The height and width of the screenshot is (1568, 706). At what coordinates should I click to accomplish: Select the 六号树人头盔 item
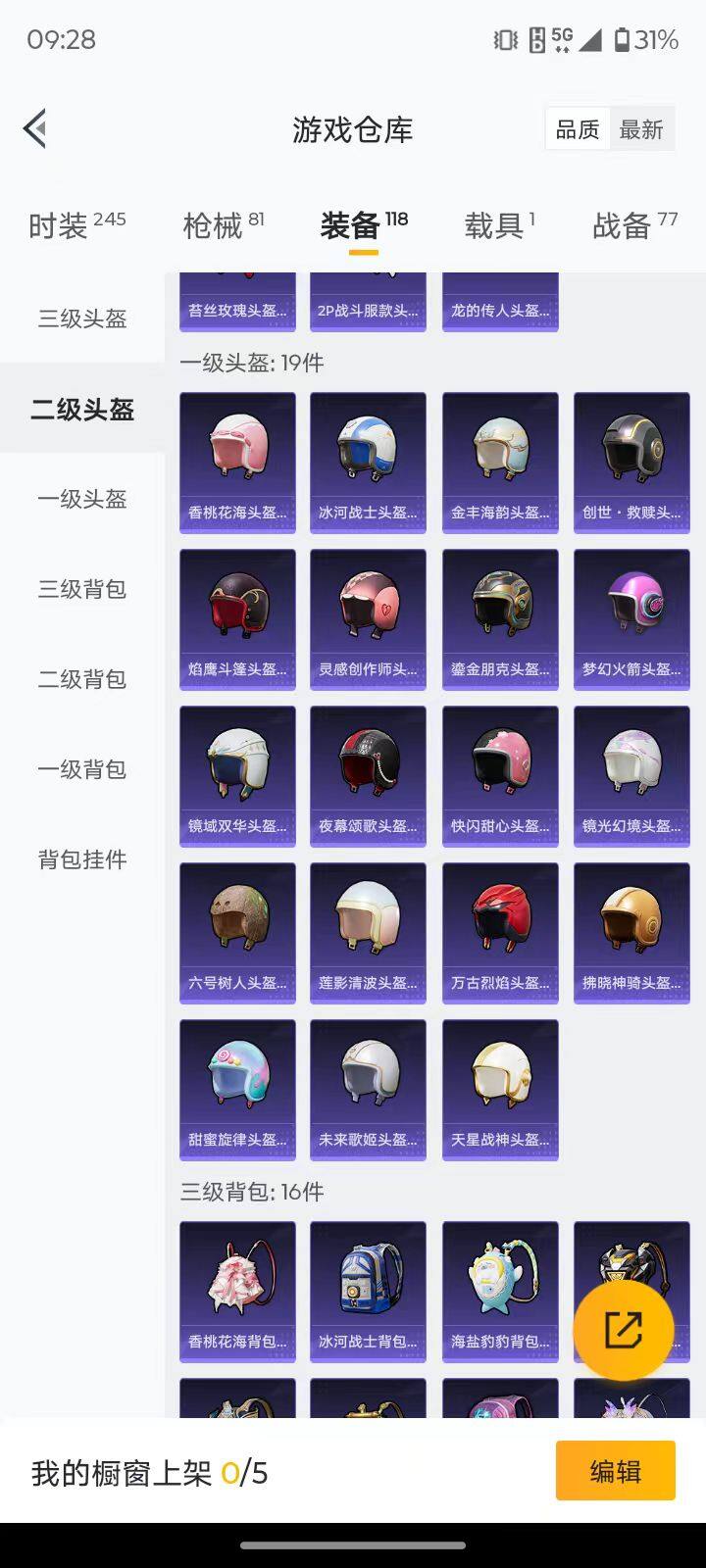pyautogui.click(x=237, y=933)
